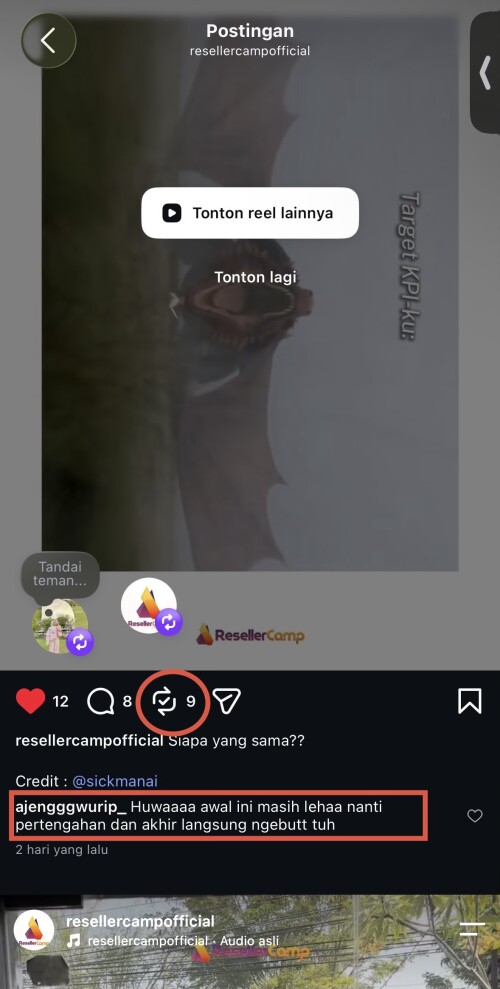Tap the Tandai teman bubble
This screenshot has width=500, height=989.
click(60, 573)
